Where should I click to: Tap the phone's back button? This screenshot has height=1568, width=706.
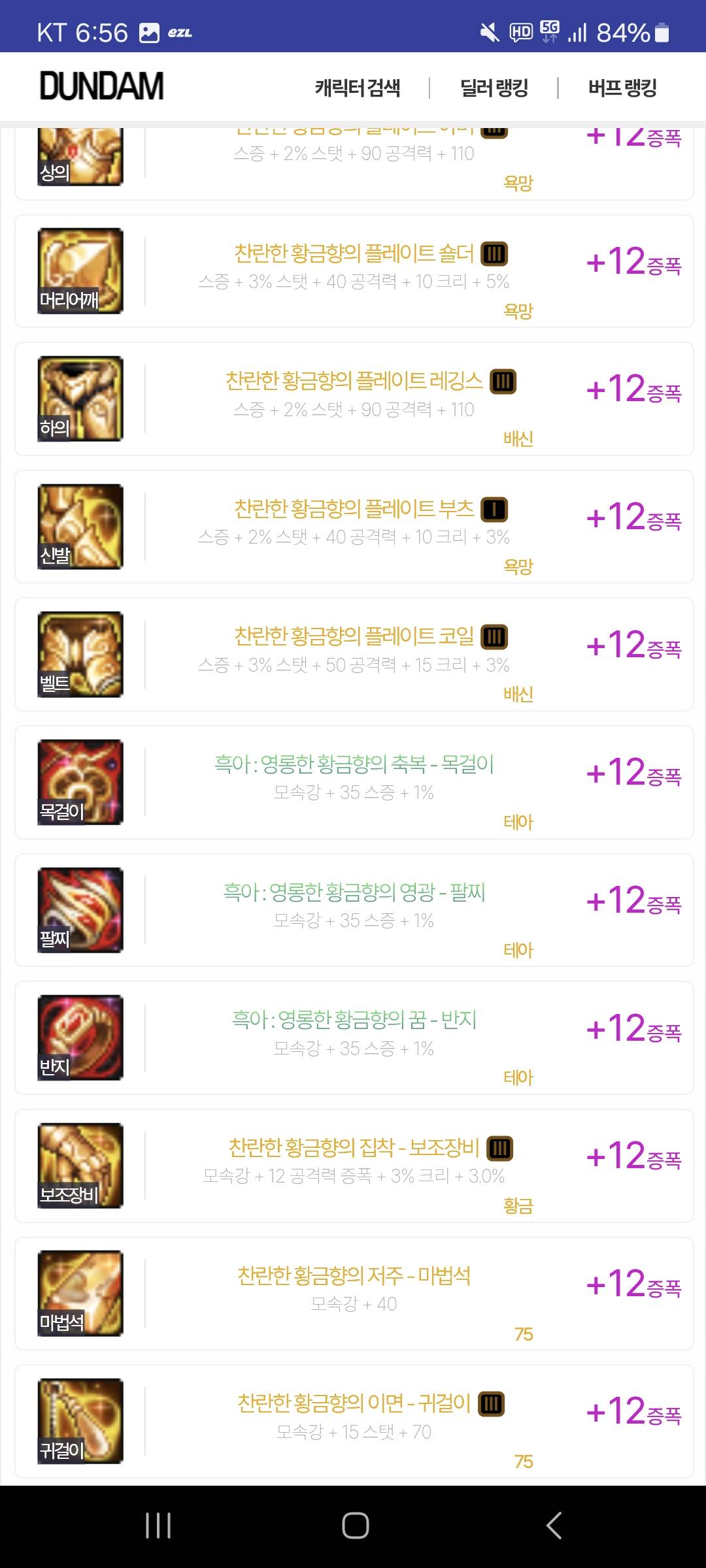click(554, 1526)
